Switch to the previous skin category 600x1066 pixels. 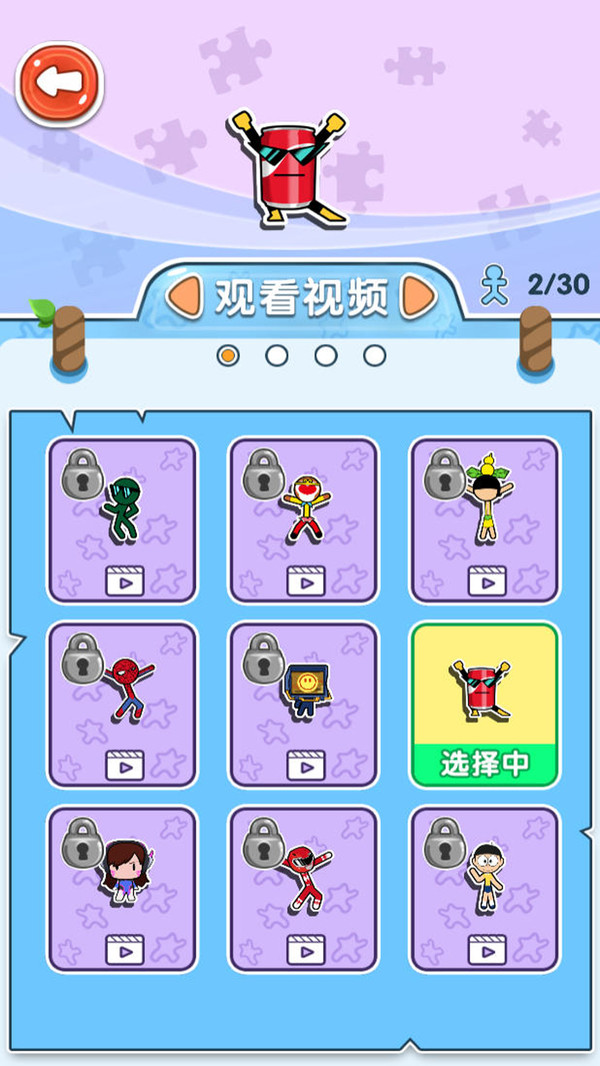pyautogui.click(x=182, y=297)
